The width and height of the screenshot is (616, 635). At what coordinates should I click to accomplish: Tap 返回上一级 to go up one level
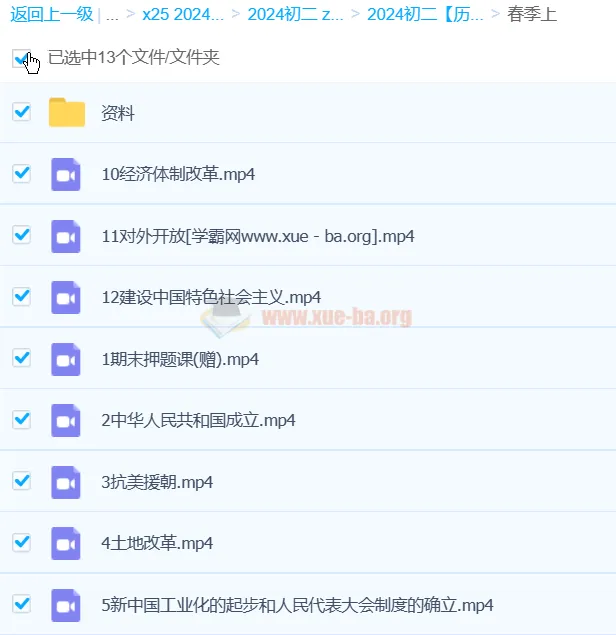(50, 15)
